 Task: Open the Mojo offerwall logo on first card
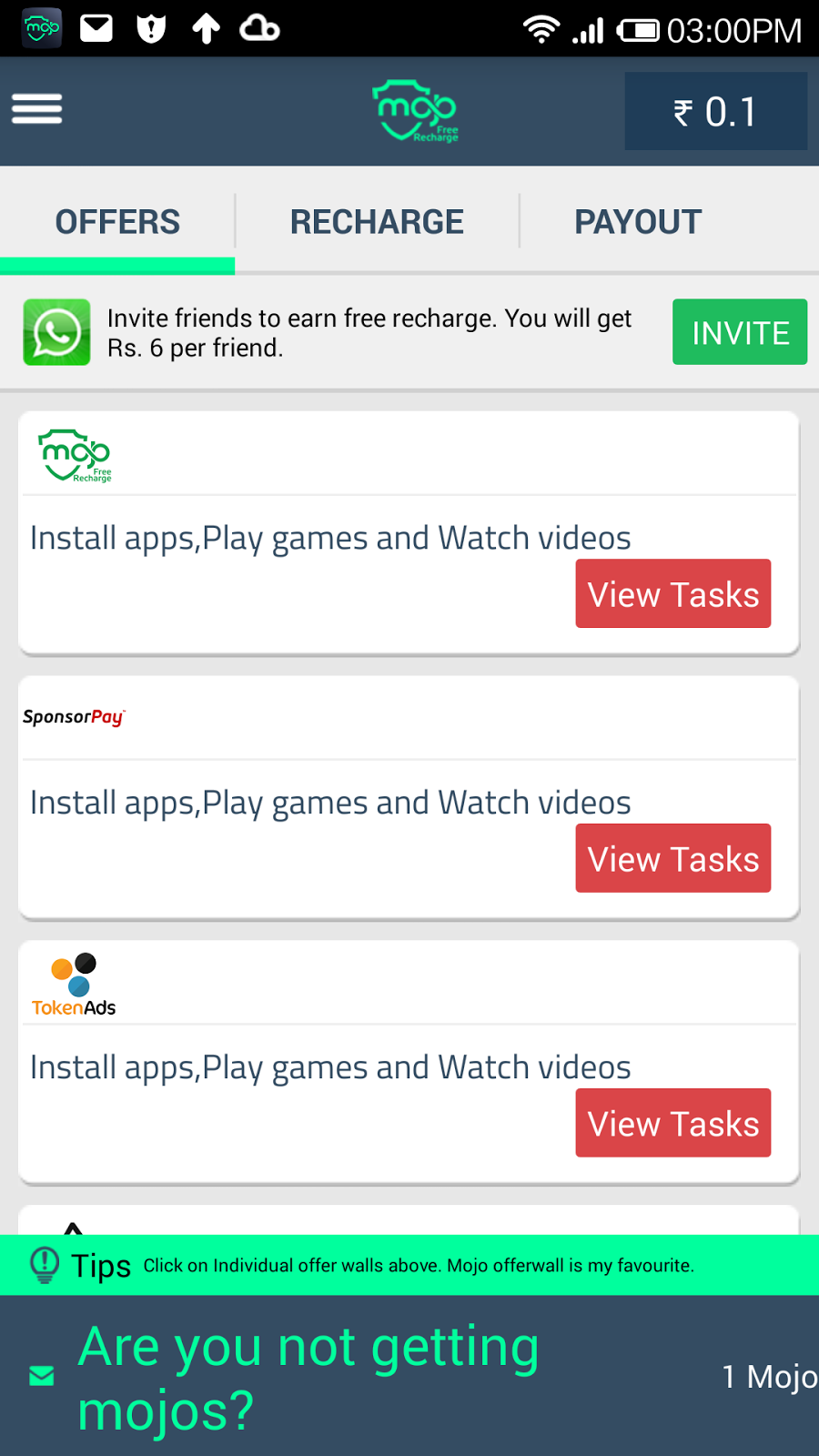pos(75,456)
